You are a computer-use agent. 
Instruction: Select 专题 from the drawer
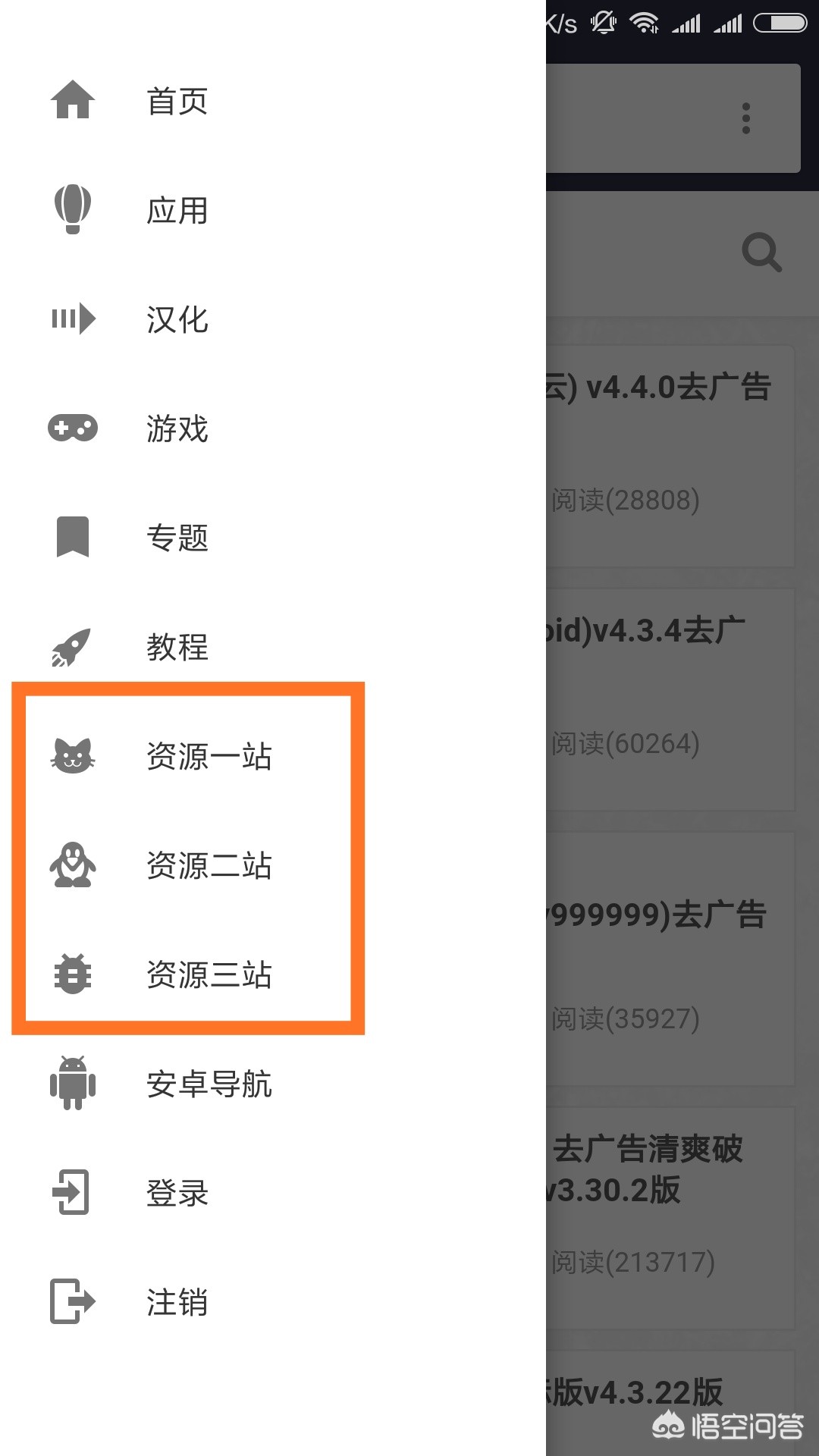[177, 538]
